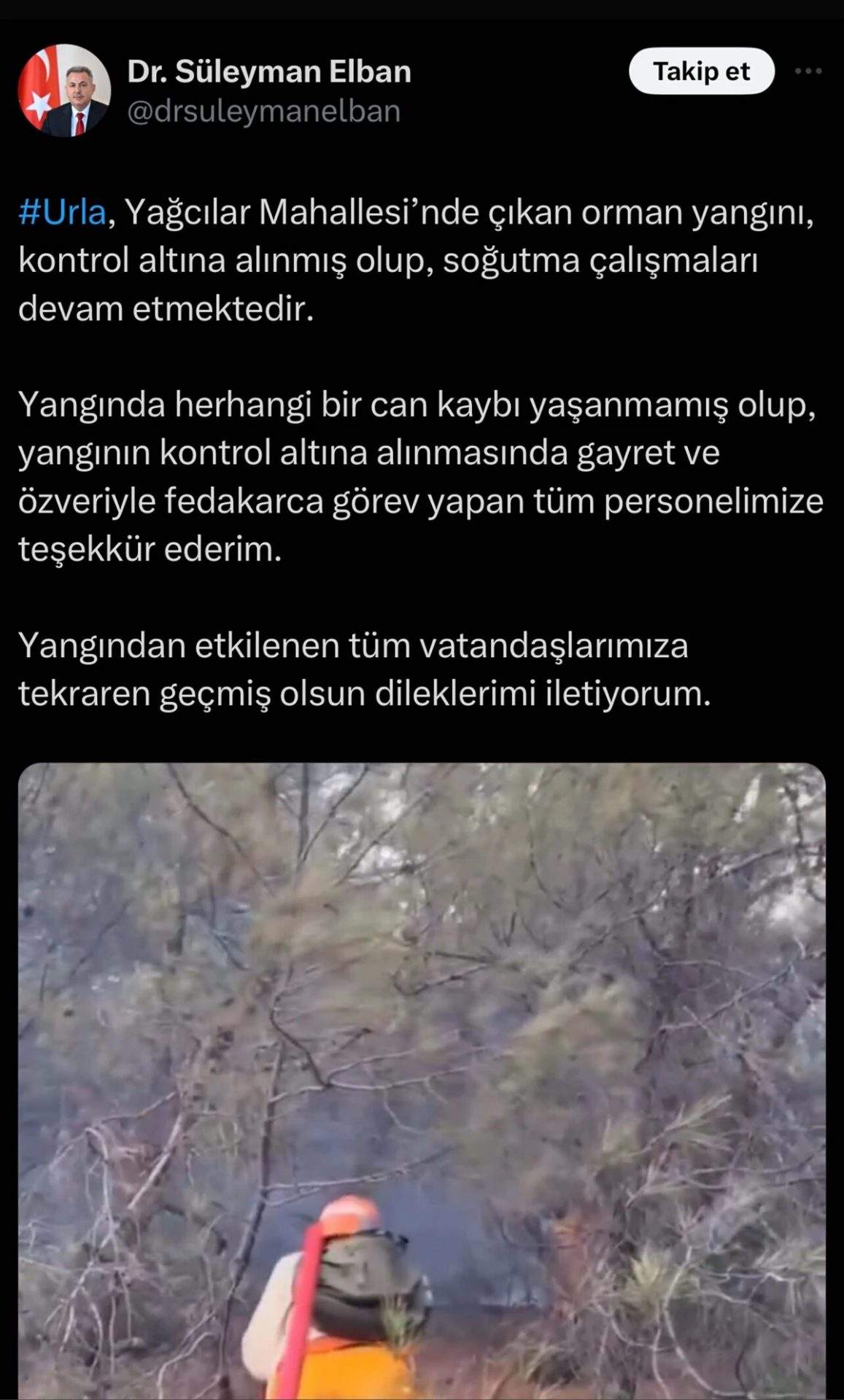Open Dr. Süleyman Elban's profile picture
The width and height of the screenshot is (844, 1400).
click(x=64, y=90)
